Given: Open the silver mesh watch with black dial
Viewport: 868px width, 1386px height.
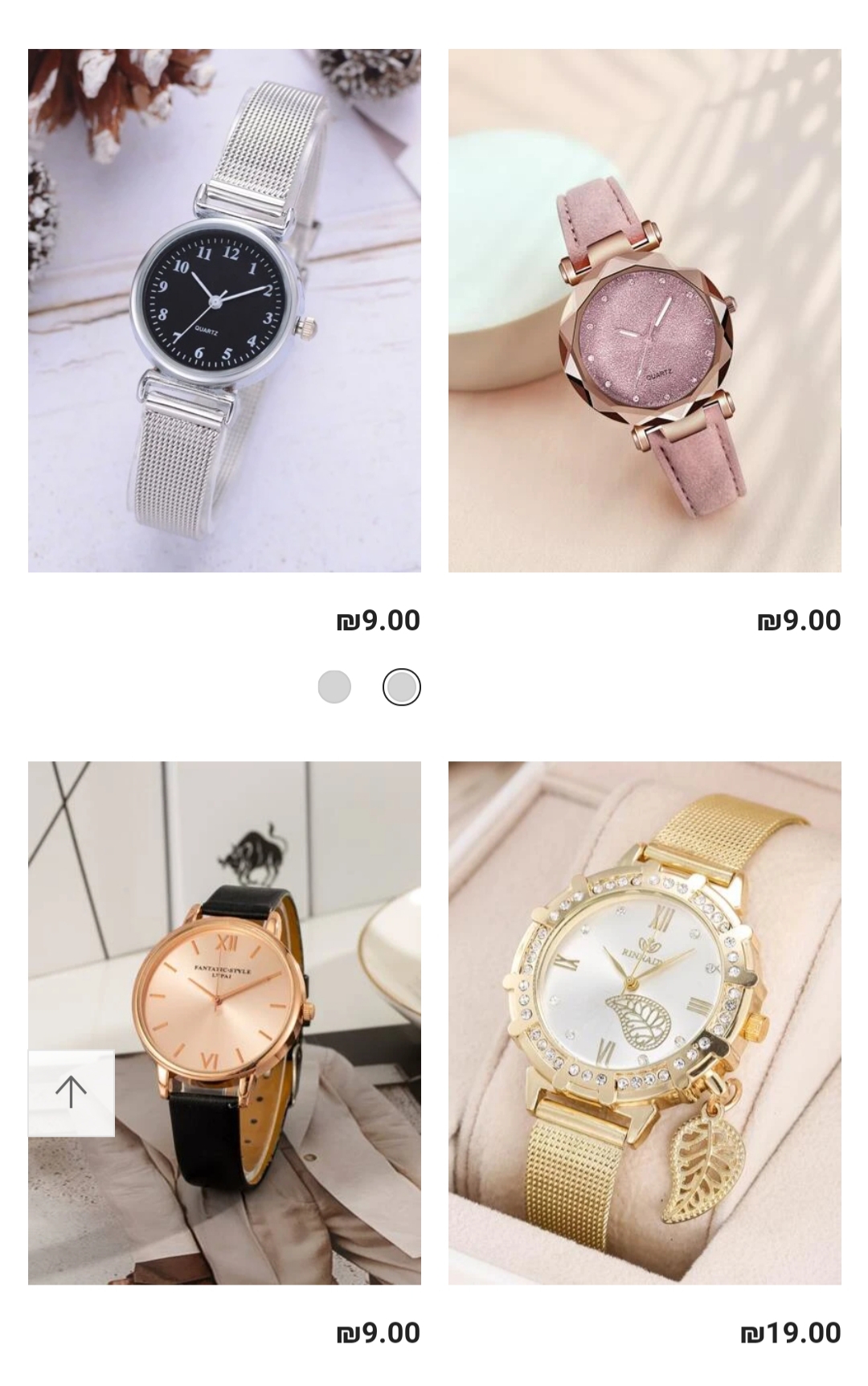Looking at the screenshot, I should pyautogui.click(x=224, y=310).
